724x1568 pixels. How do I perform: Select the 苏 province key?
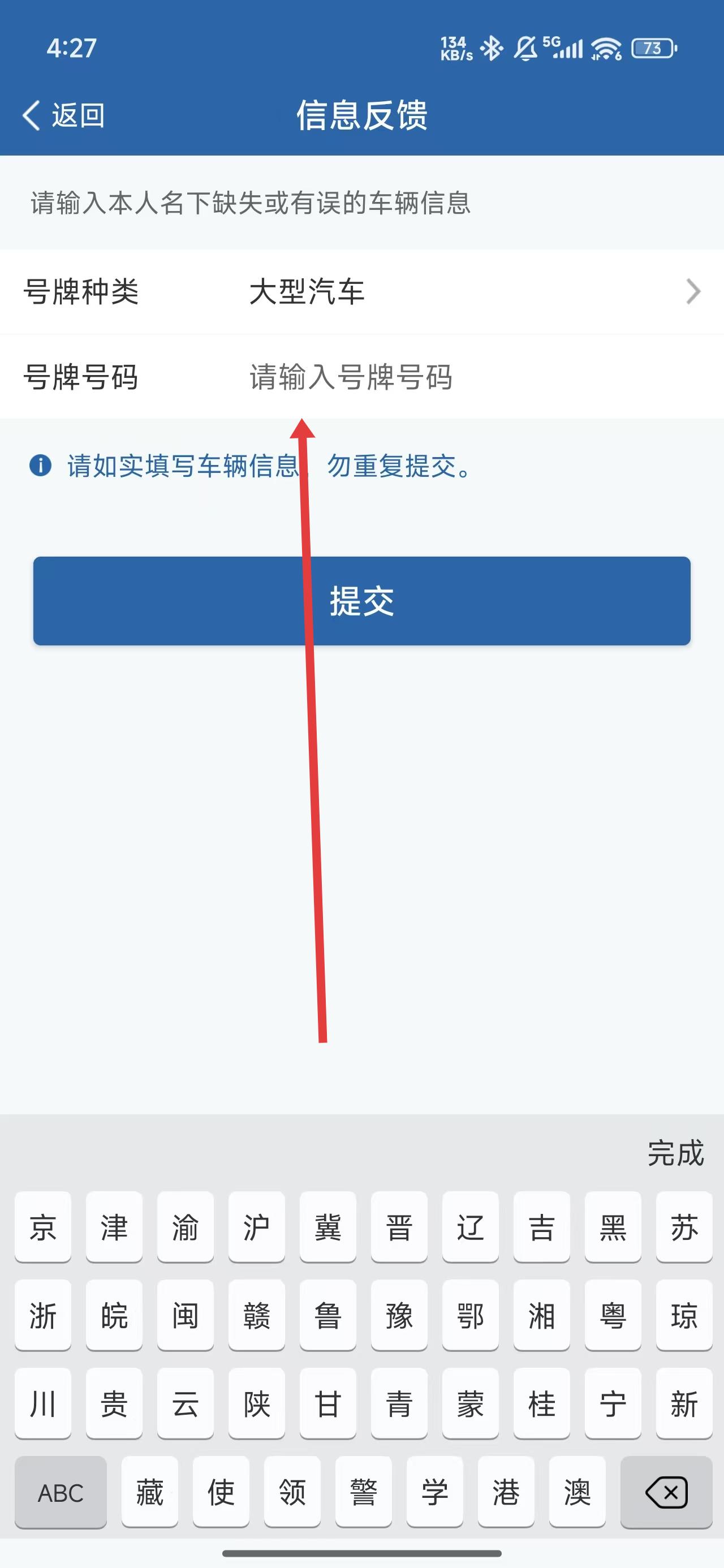tap(684, 1226)
